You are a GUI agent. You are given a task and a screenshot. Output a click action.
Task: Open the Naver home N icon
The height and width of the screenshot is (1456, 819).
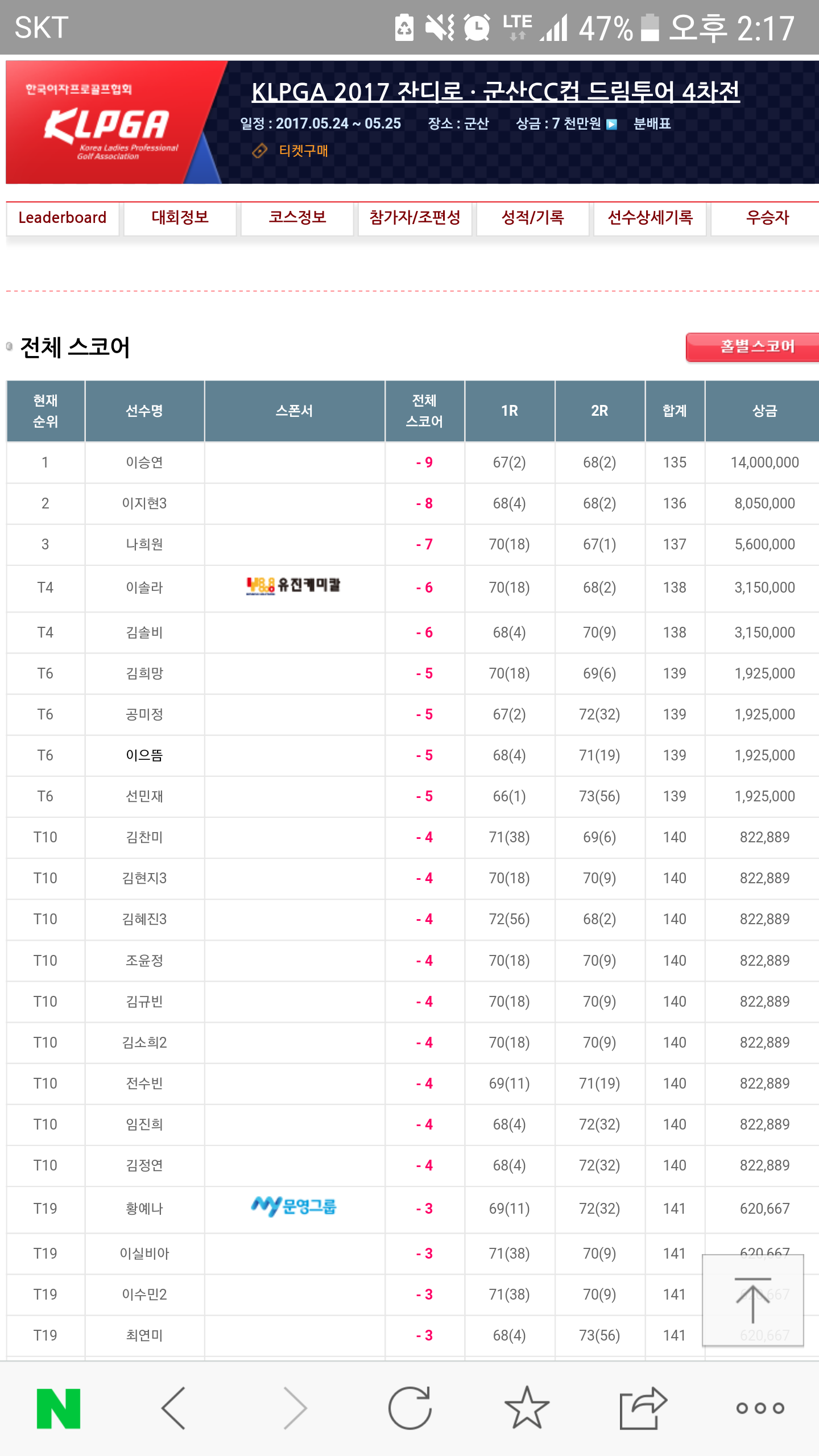(58, 1408)
